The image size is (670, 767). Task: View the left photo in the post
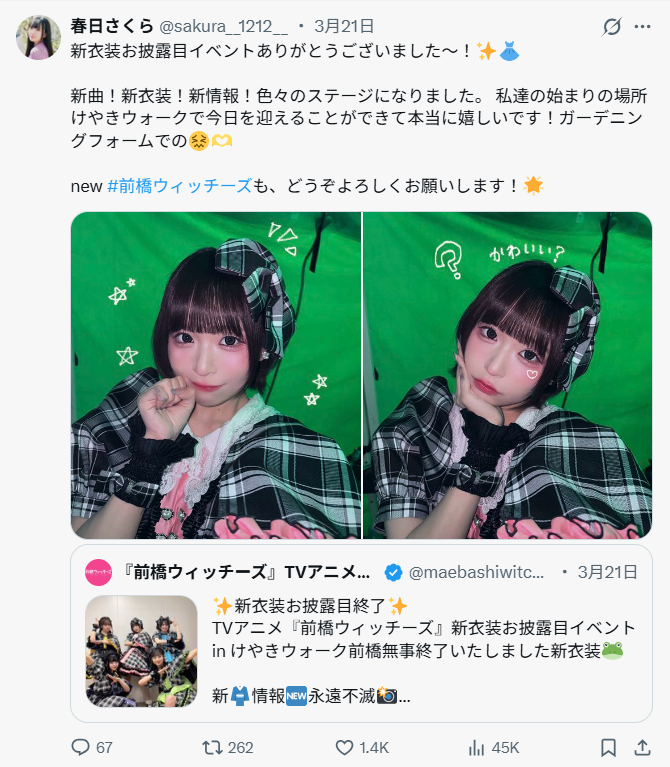point(215,375)
